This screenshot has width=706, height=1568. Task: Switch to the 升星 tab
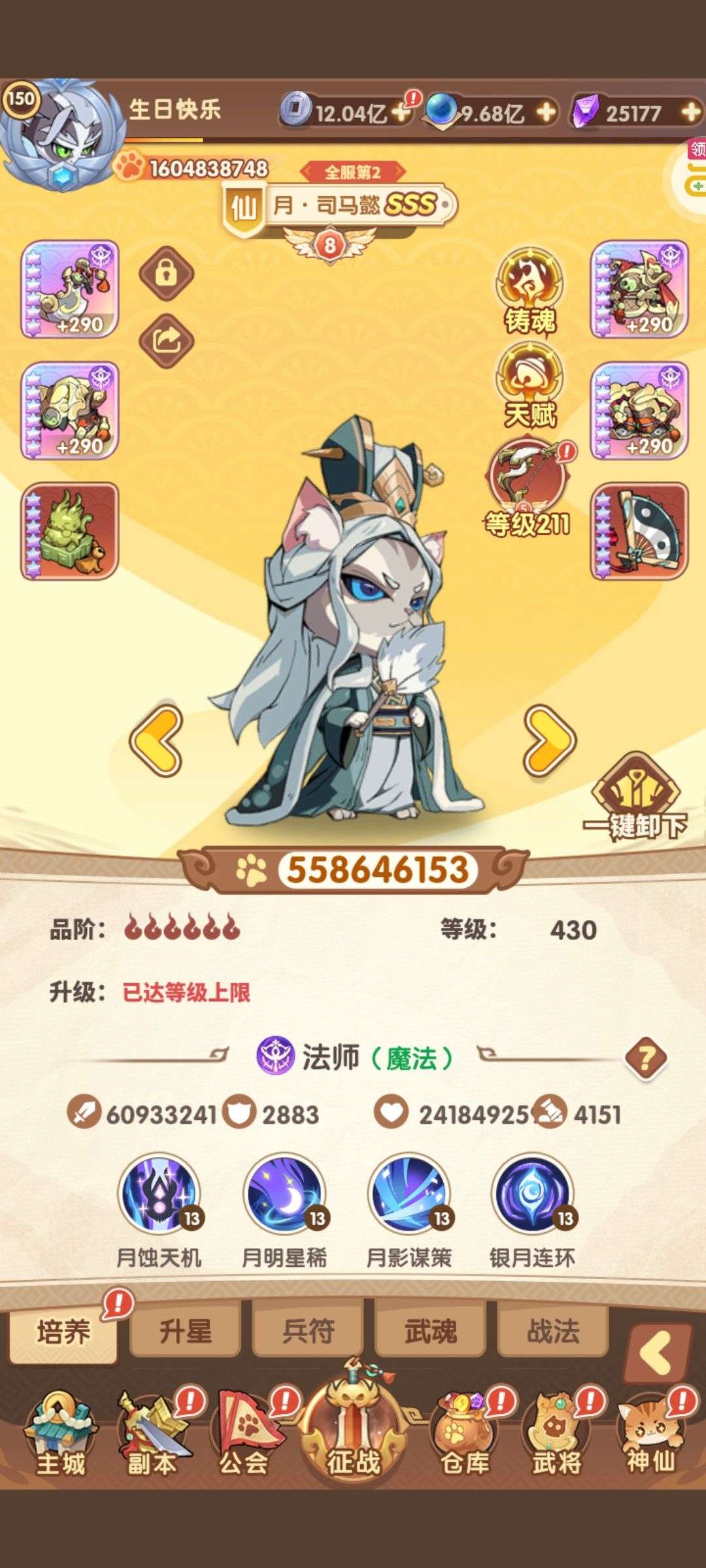coord(186,1330)
